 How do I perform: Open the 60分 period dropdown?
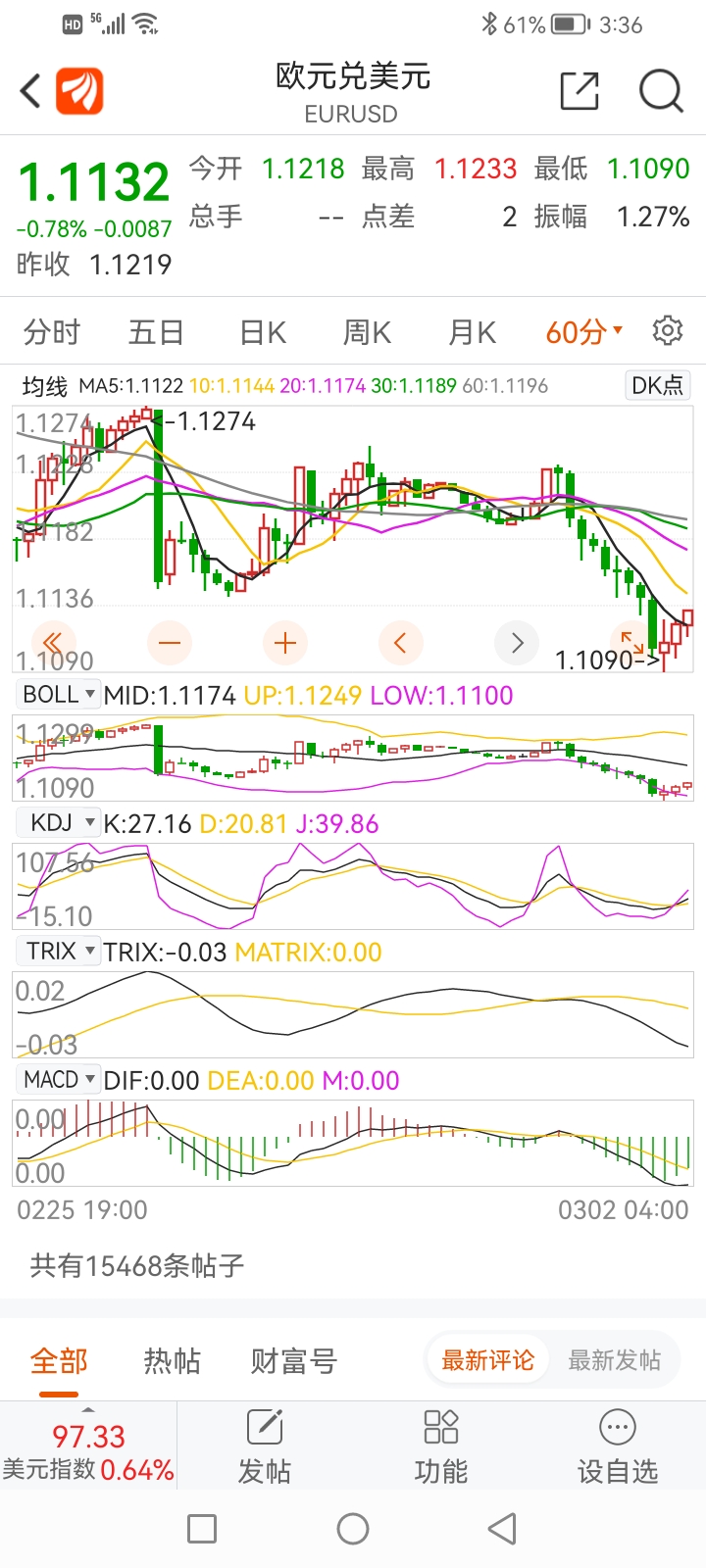[x=583, y=332]
